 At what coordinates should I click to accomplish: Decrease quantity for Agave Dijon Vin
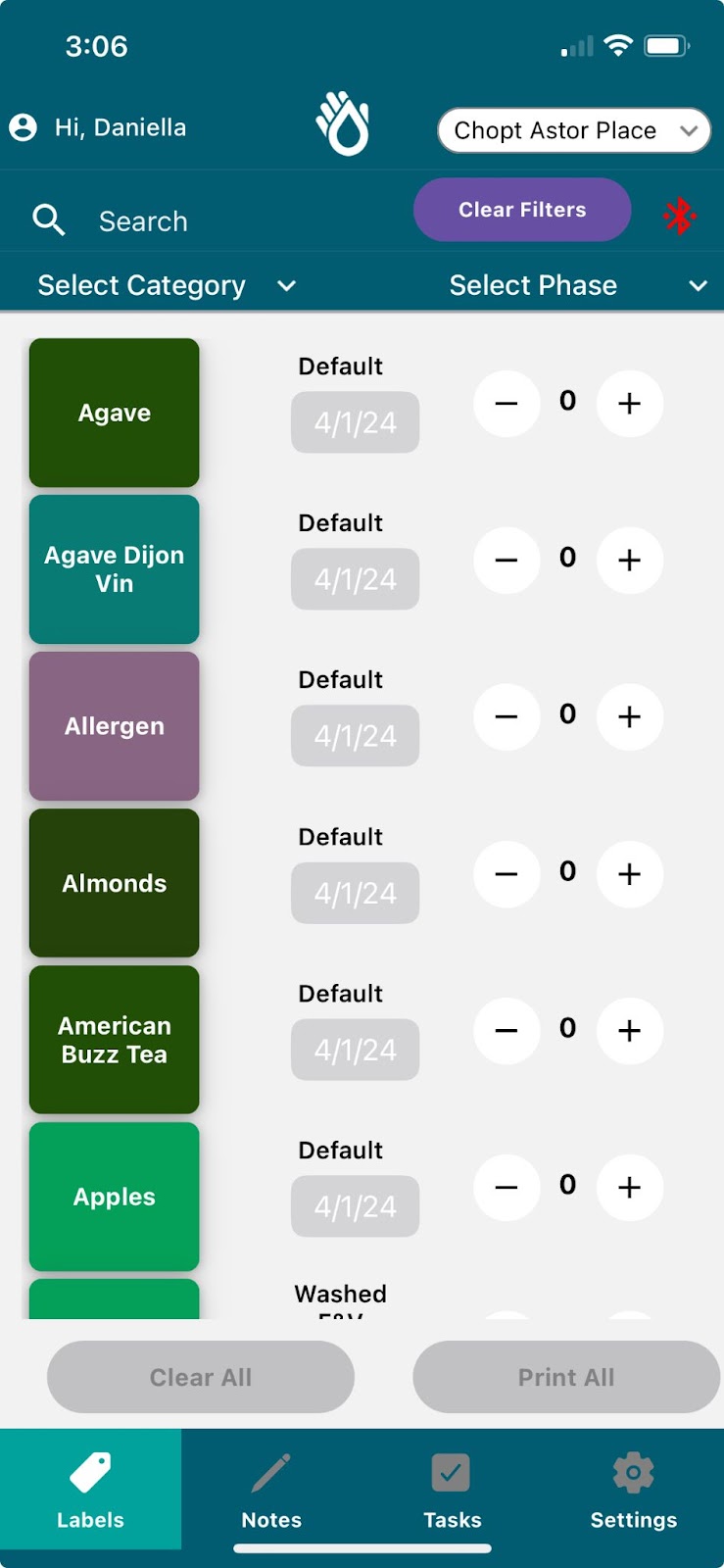507,560
